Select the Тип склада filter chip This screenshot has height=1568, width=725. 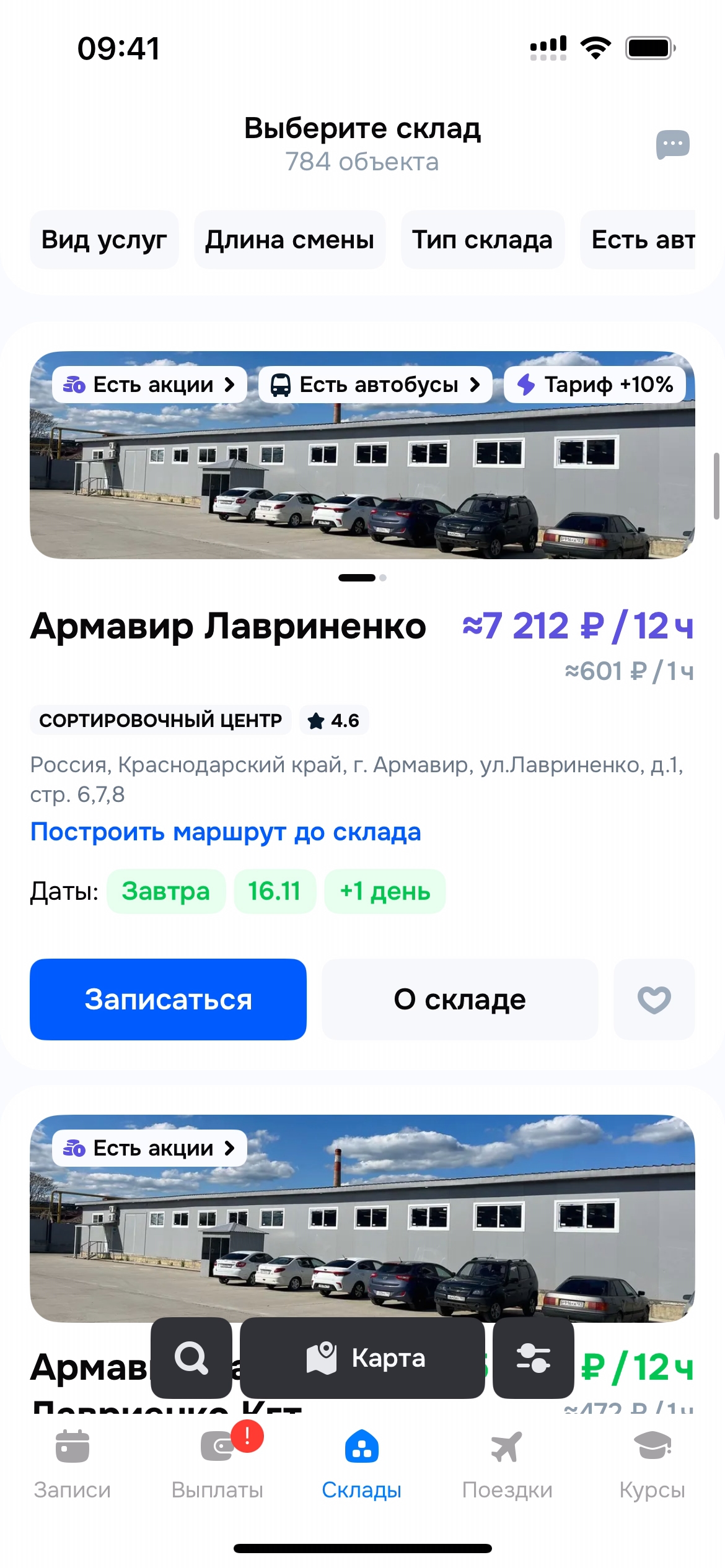482,240
